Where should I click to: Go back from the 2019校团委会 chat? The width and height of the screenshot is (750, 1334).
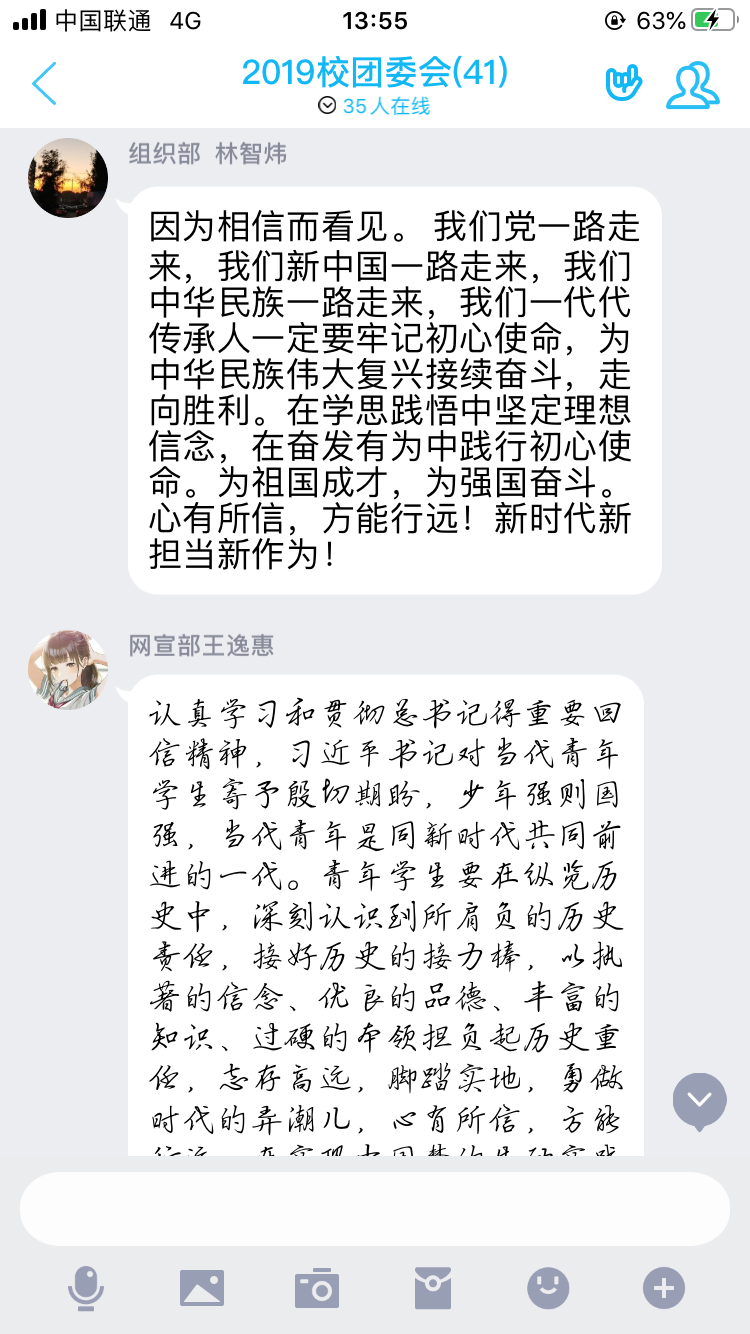pyautogui.click(x=45, y=84)
